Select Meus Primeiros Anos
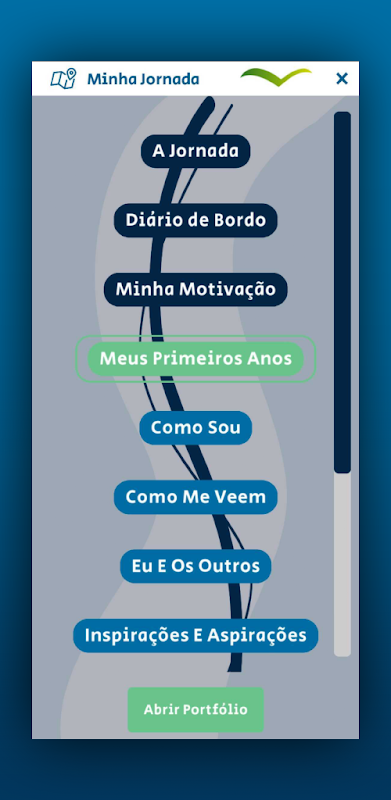Screen dimensions: 391x800 coord(196,358)
